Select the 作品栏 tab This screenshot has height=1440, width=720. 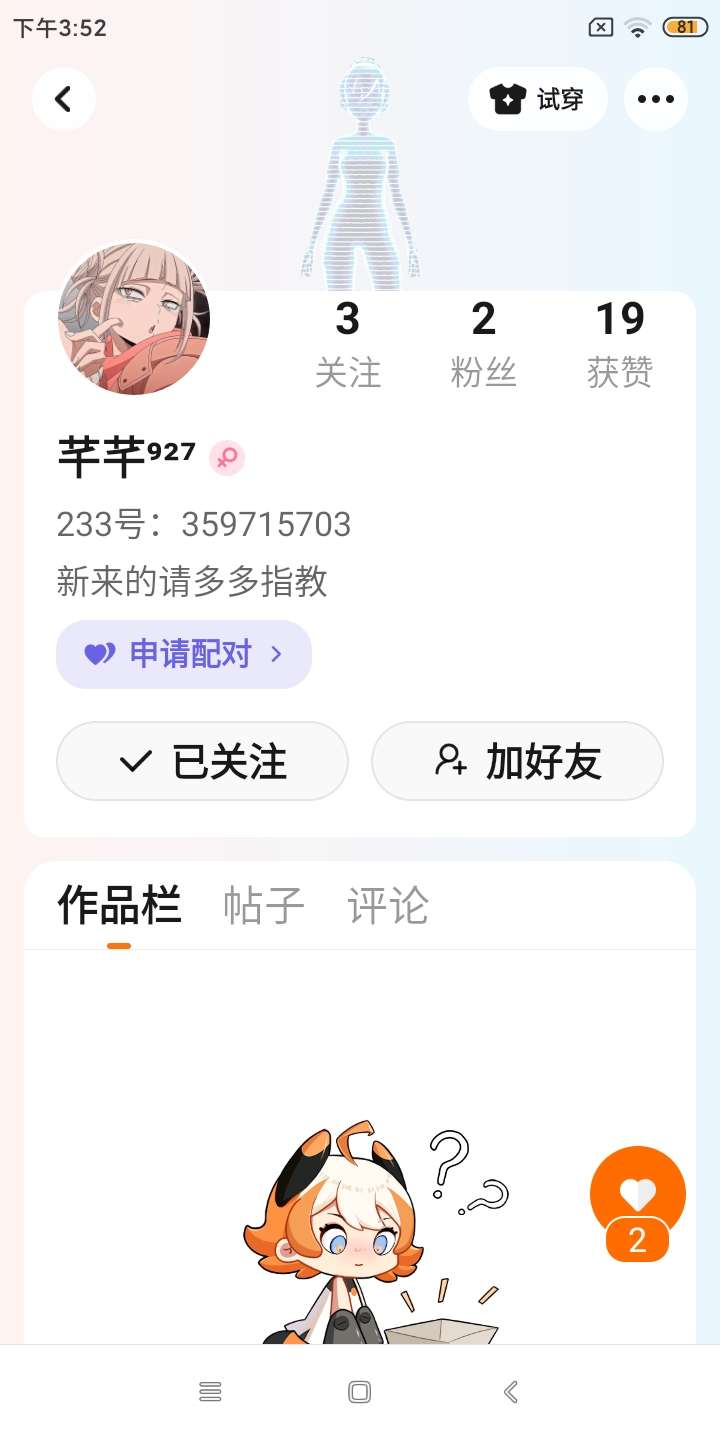point(119,905)
